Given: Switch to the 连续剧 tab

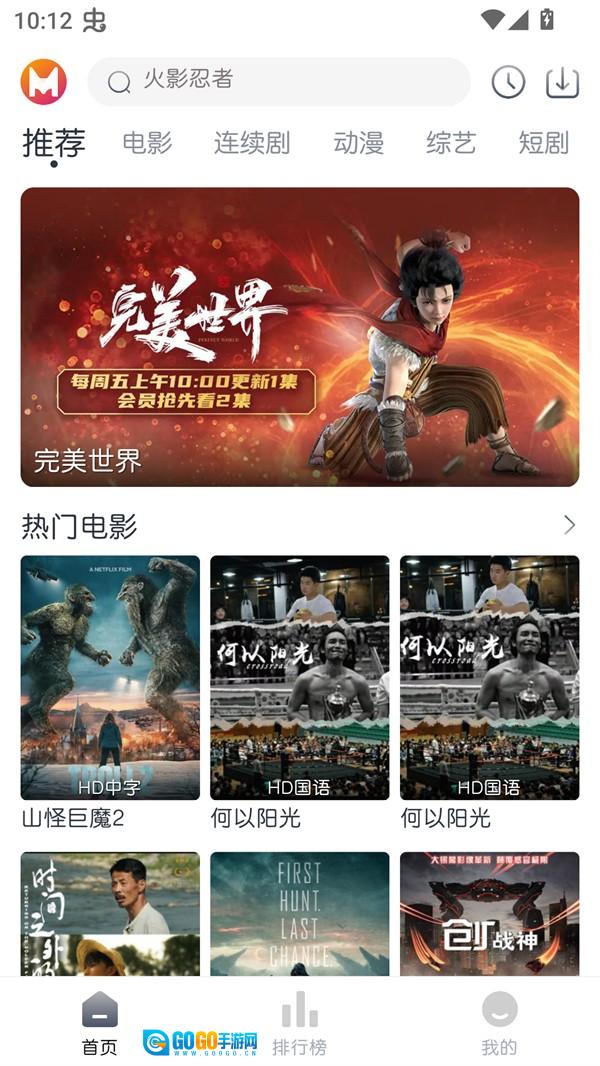Looking at the screenshot, I should tap(251, 143).
